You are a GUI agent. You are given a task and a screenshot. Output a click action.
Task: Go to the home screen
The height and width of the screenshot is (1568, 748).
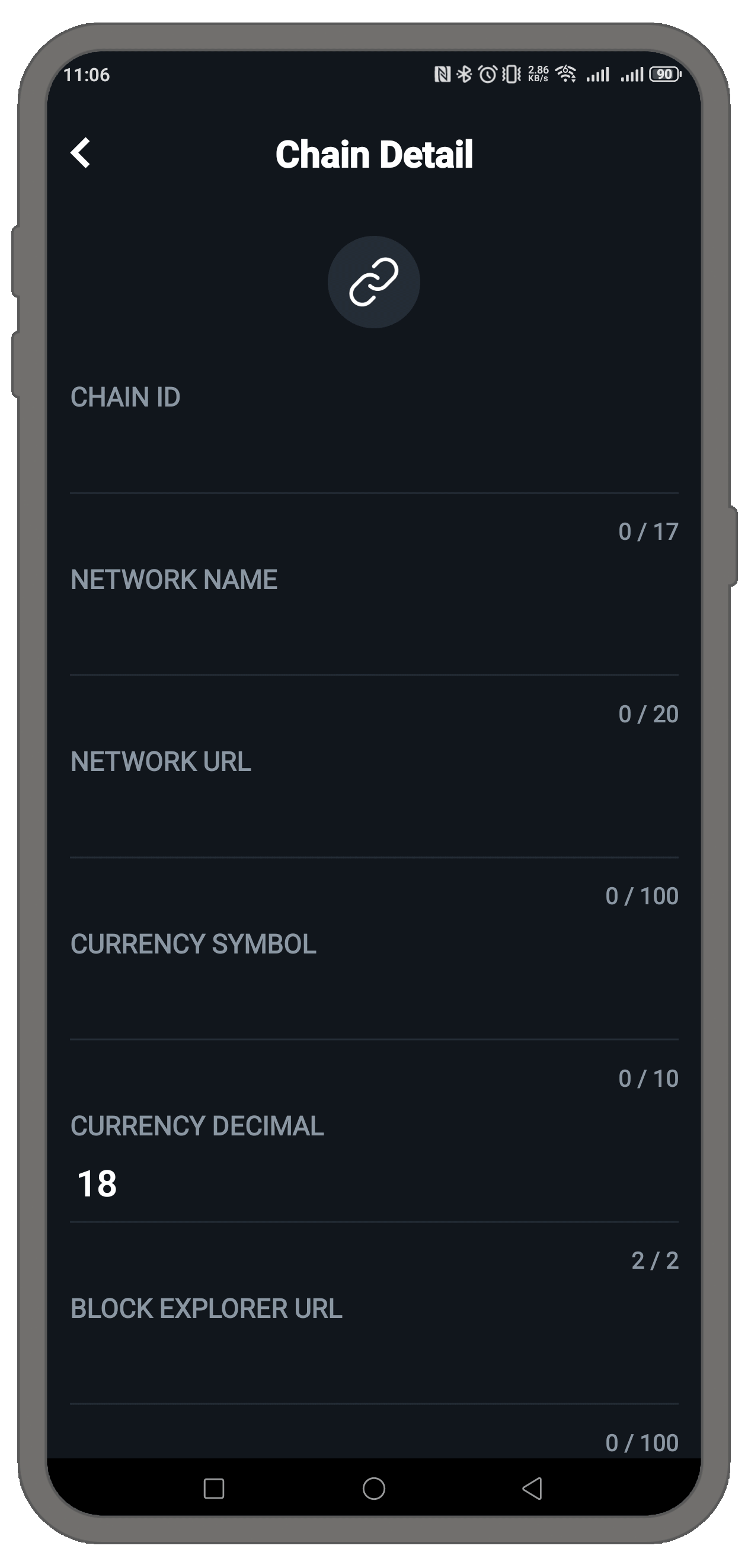373,1488
